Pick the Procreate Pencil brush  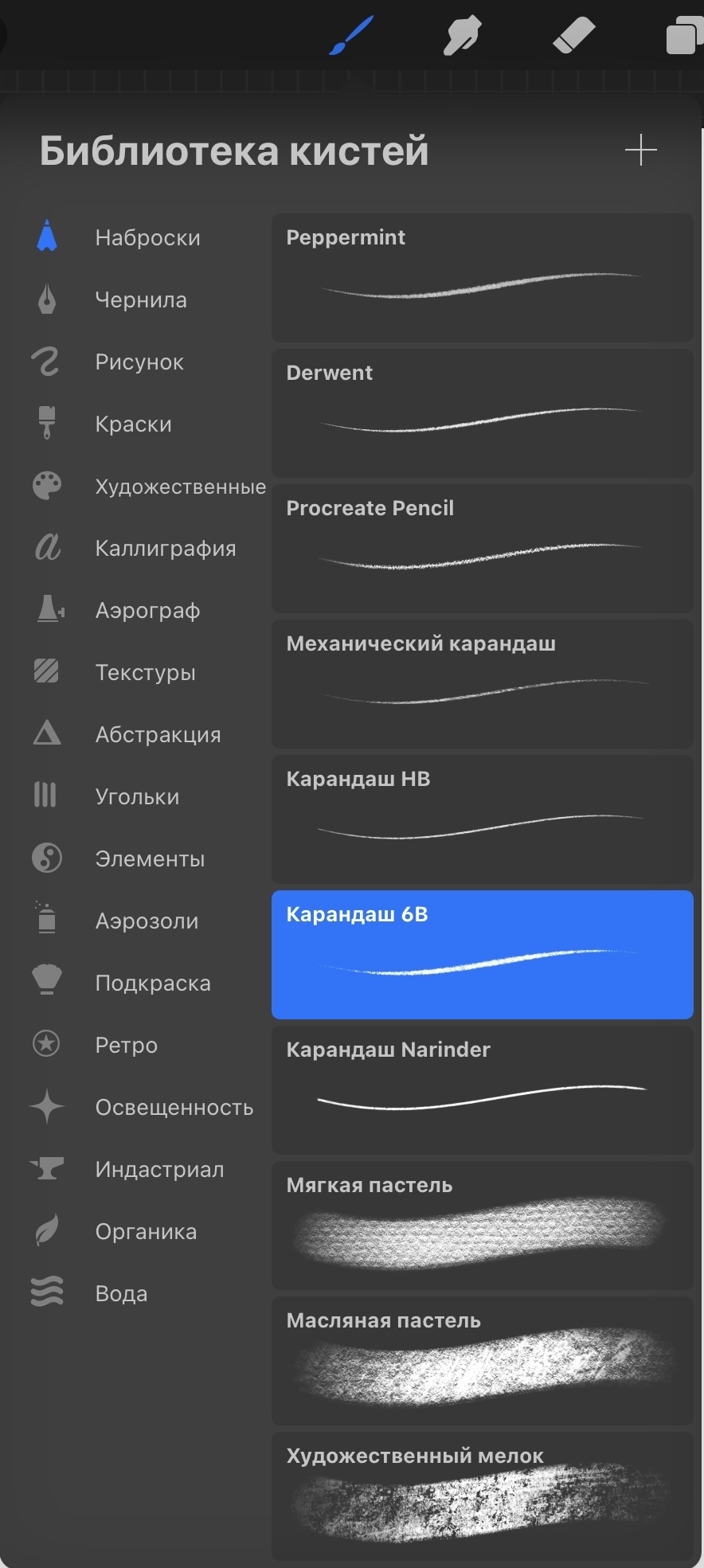tap(482, 548)
